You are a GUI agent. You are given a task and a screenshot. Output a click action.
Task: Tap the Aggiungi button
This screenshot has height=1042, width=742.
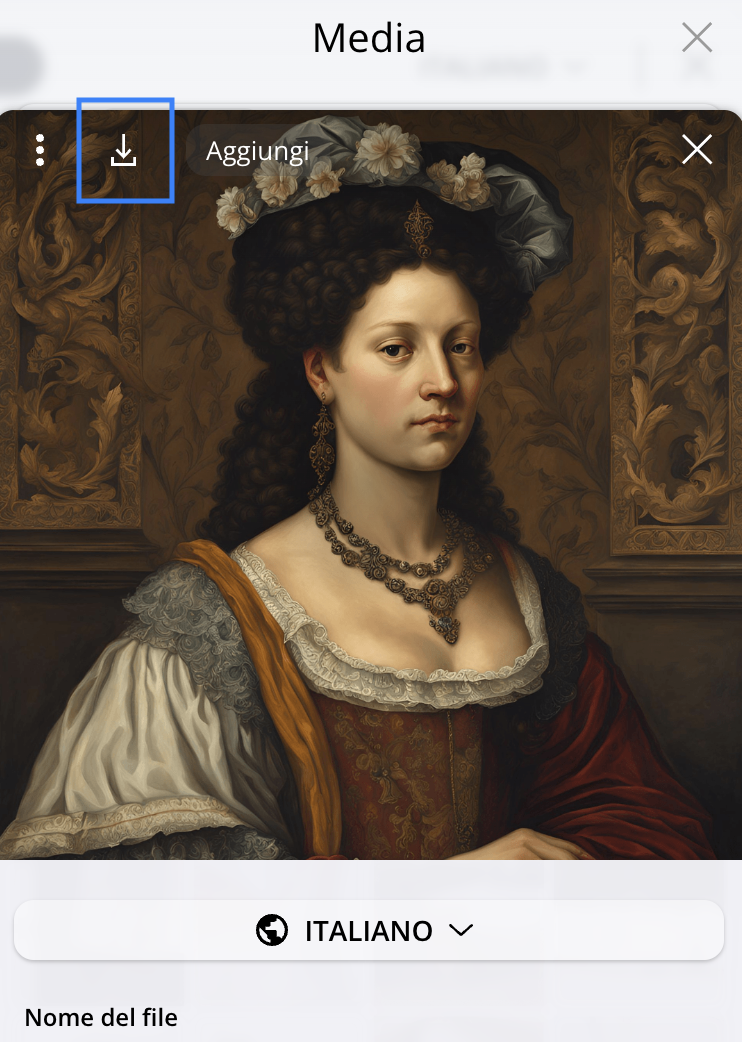257,151
